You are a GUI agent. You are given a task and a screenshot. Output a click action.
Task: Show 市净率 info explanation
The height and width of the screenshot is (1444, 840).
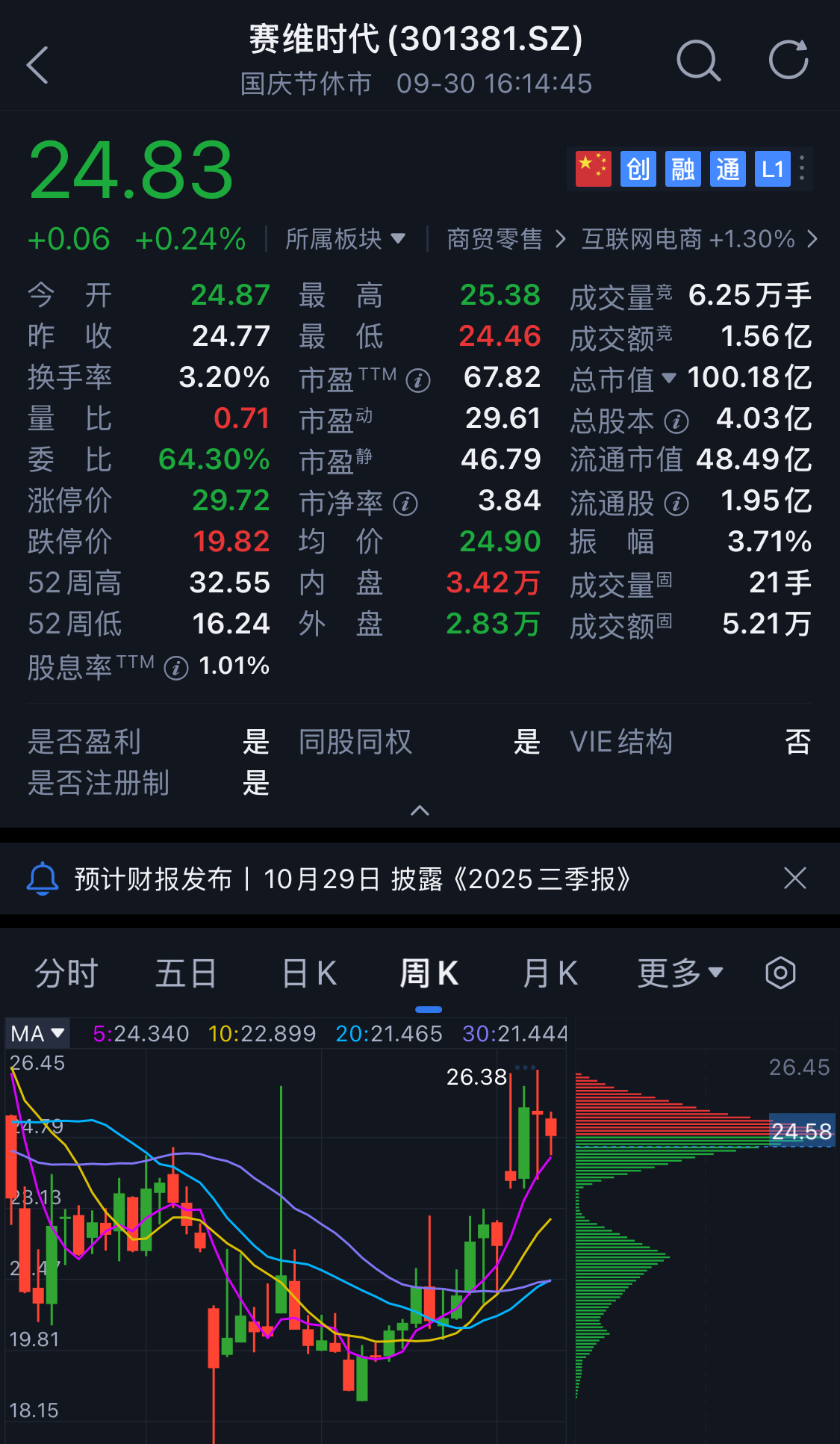[405, 504]
